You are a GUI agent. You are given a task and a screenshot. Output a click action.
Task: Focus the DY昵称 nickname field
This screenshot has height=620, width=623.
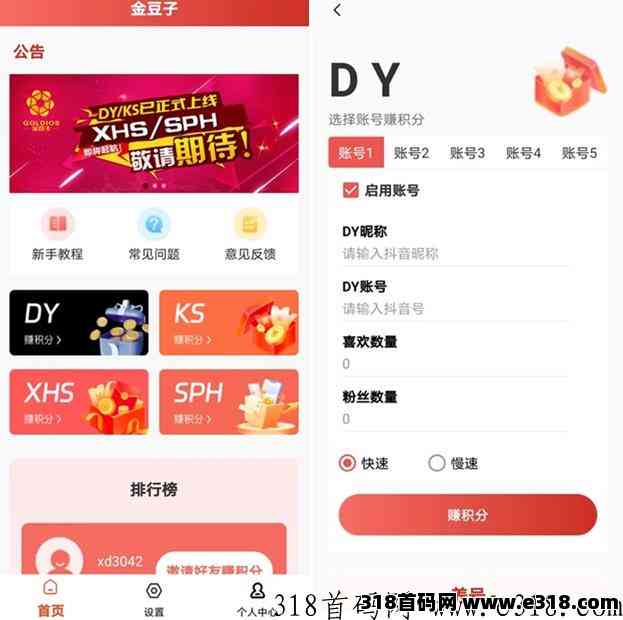[x=455, y=254]
